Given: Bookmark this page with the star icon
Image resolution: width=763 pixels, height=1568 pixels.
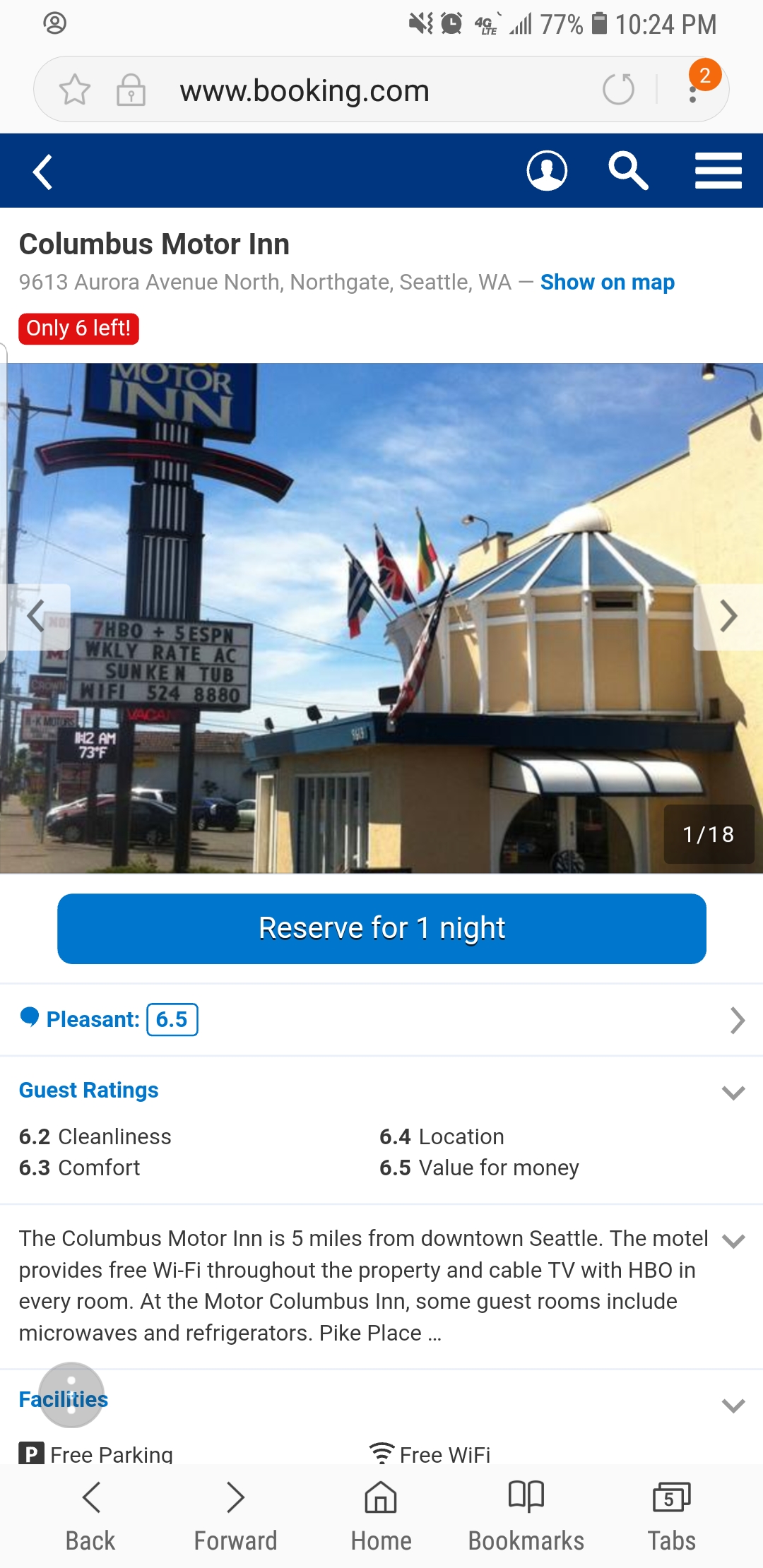Looking at the screenshot, I should [x=75, y=90].
